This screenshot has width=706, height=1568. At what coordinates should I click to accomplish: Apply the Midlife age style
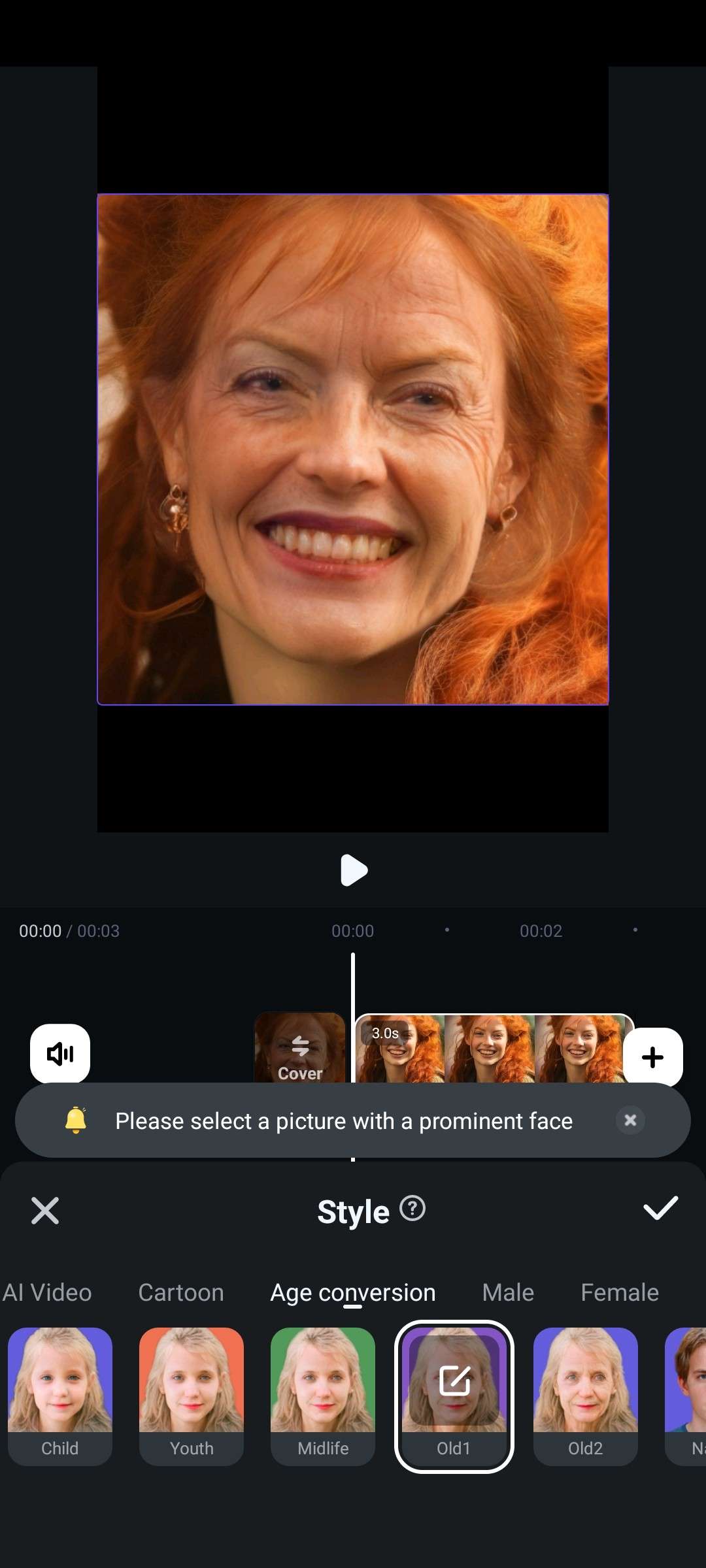click(x=323, y=1396)
